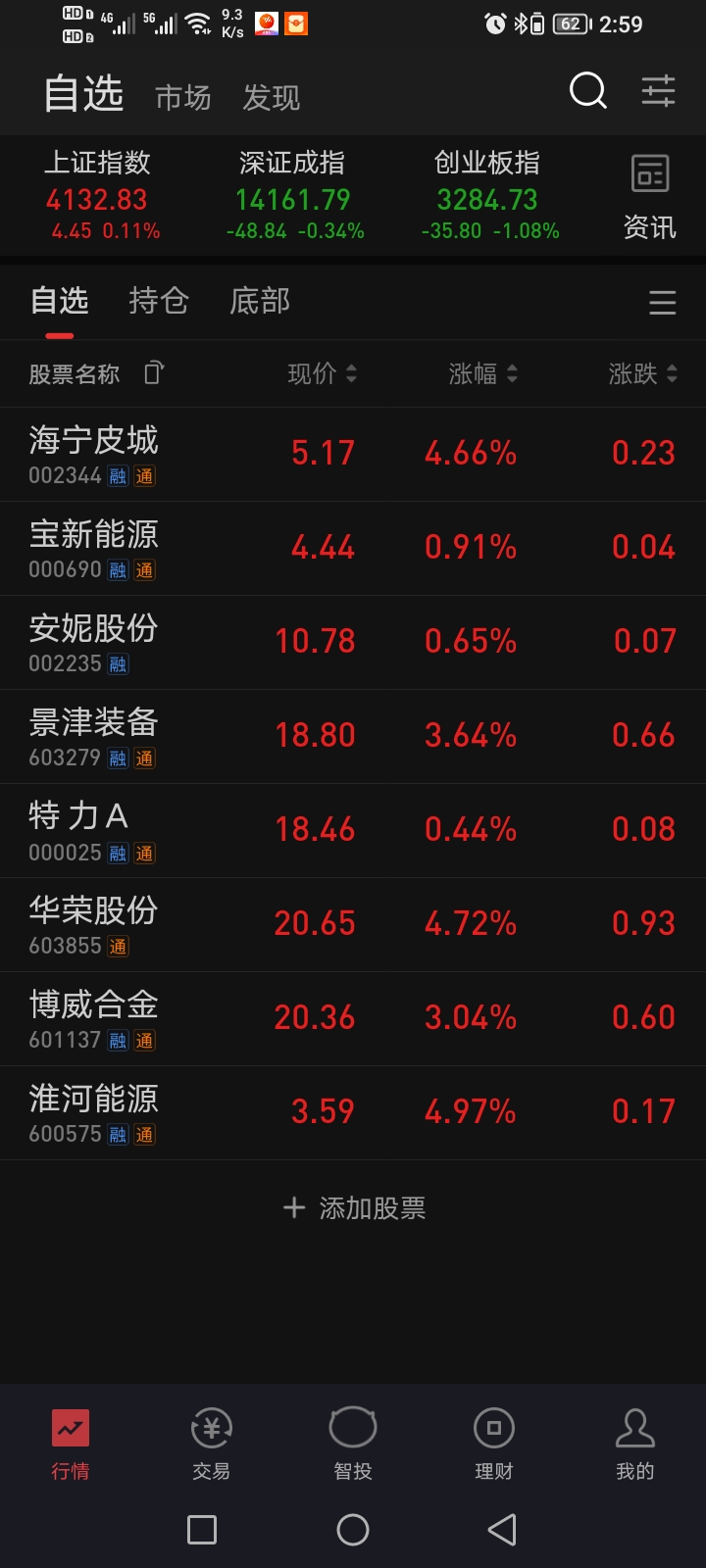
Task: Open the settings sliders icon
Action: (658, 91)
